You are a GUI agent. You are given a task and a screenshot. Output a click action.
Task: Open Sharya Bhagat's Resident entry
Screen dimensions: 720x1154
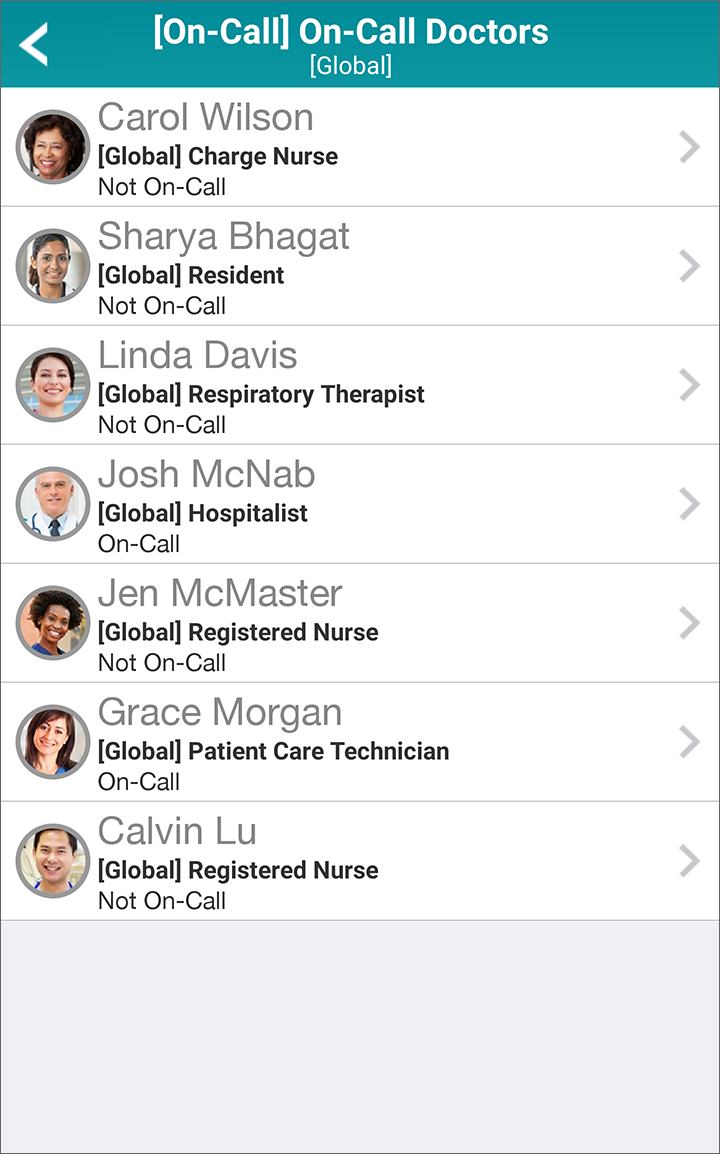pos(350,265)
